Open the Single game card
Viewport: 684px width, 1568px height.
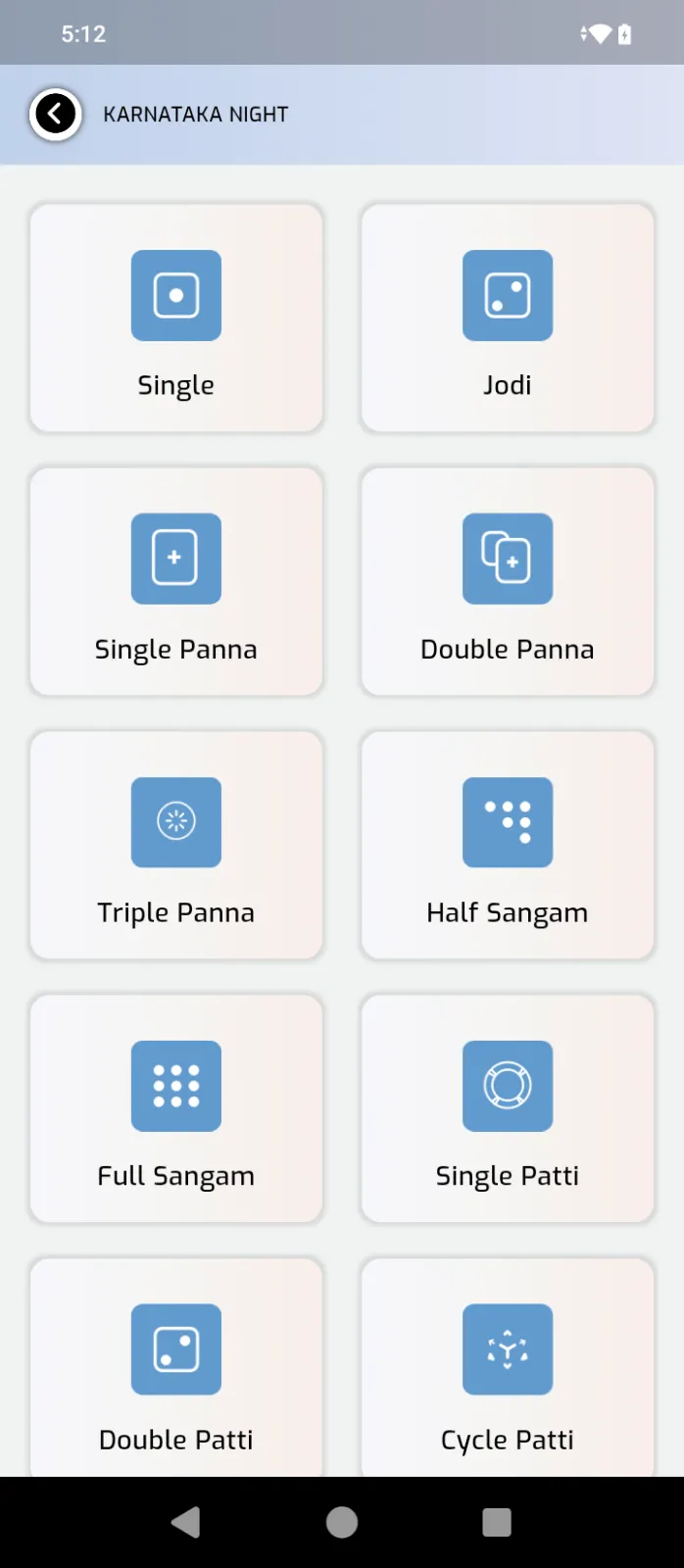[x=176, y=318]
